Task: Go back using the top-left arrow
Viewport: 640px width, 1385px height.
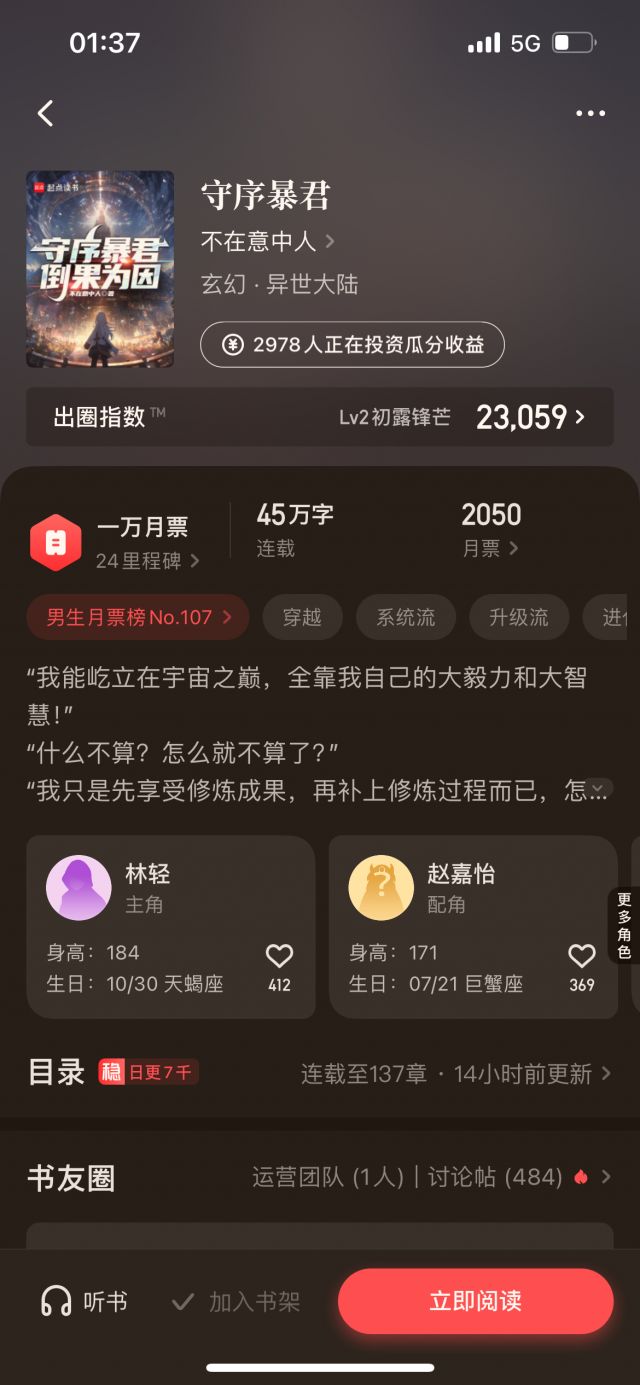Action: click(45, 113)
